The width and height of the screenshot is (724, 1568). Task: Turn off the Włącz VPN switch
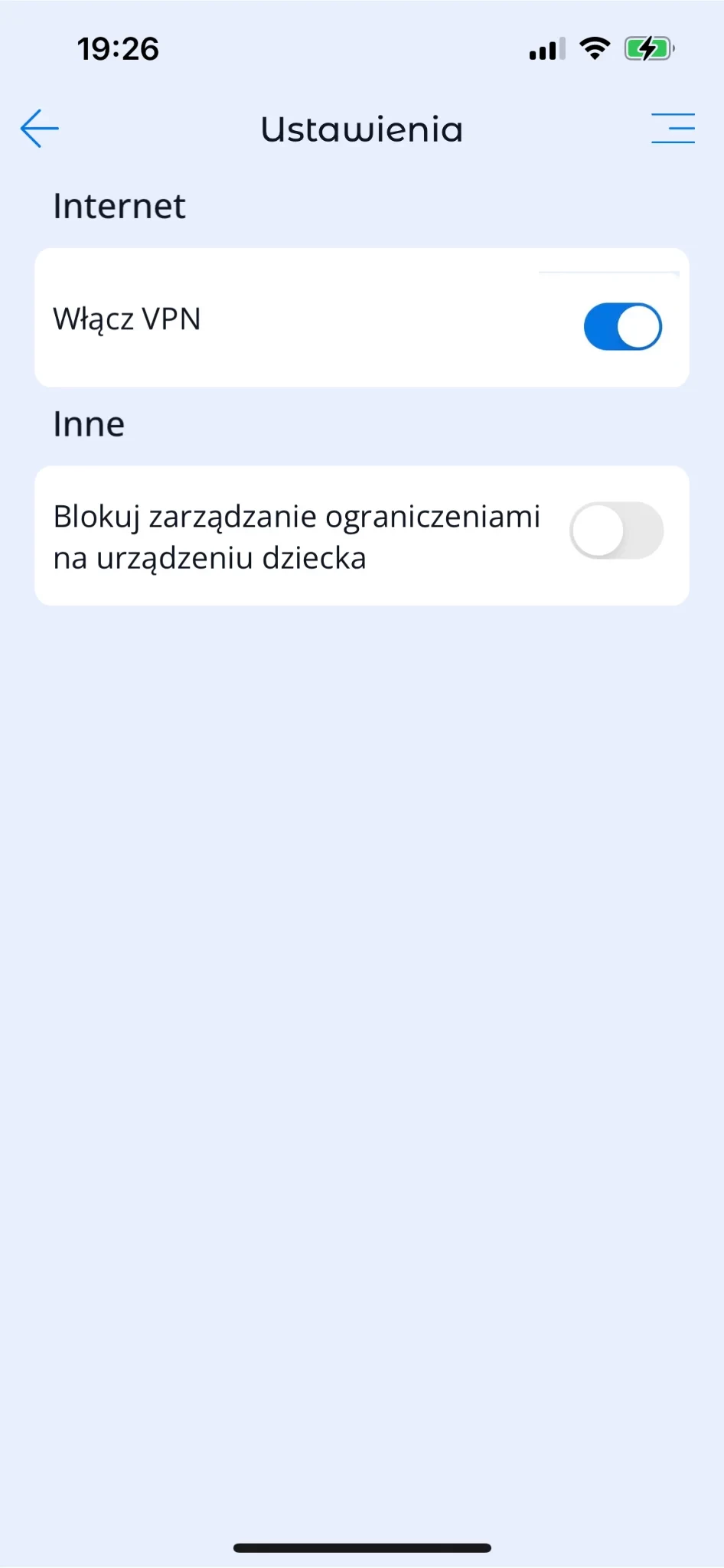click(622, 327)
